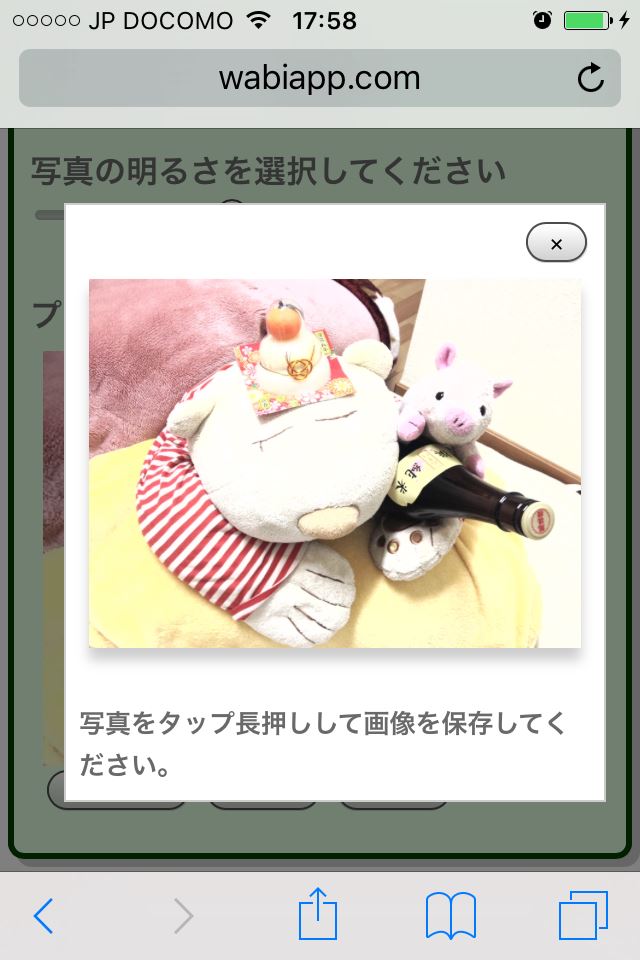Open the share sheet
Image resolution: width=640 pixels, height=960 pixels.
[x=318, y=915]
